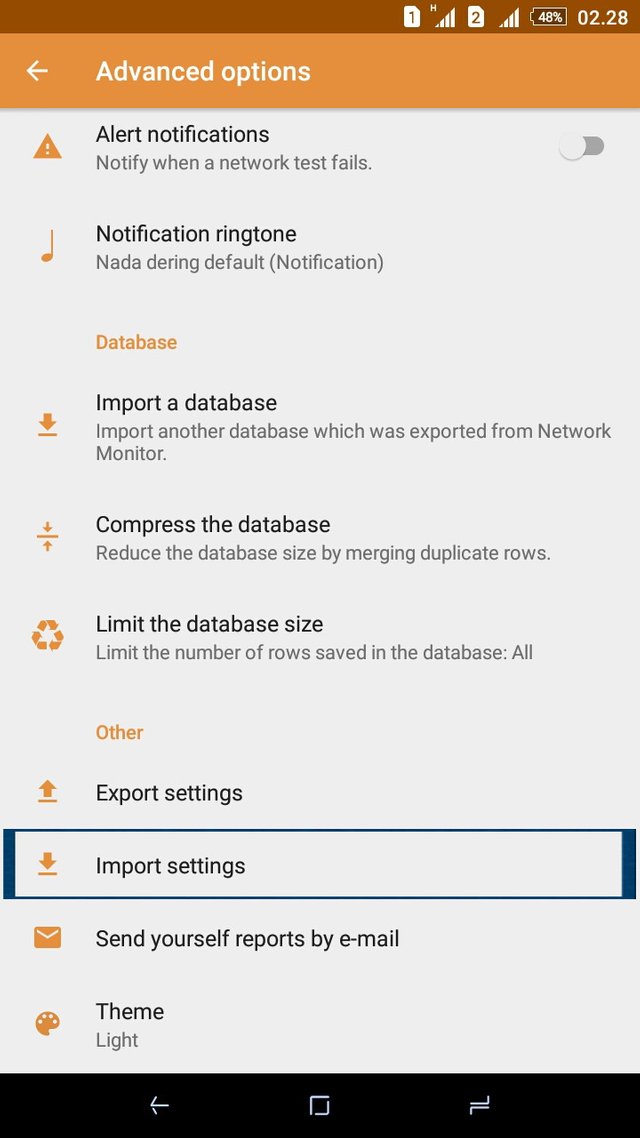The image size is (640, 1138).
Task: Open Limit the database size
Action: tap(320, 637)
